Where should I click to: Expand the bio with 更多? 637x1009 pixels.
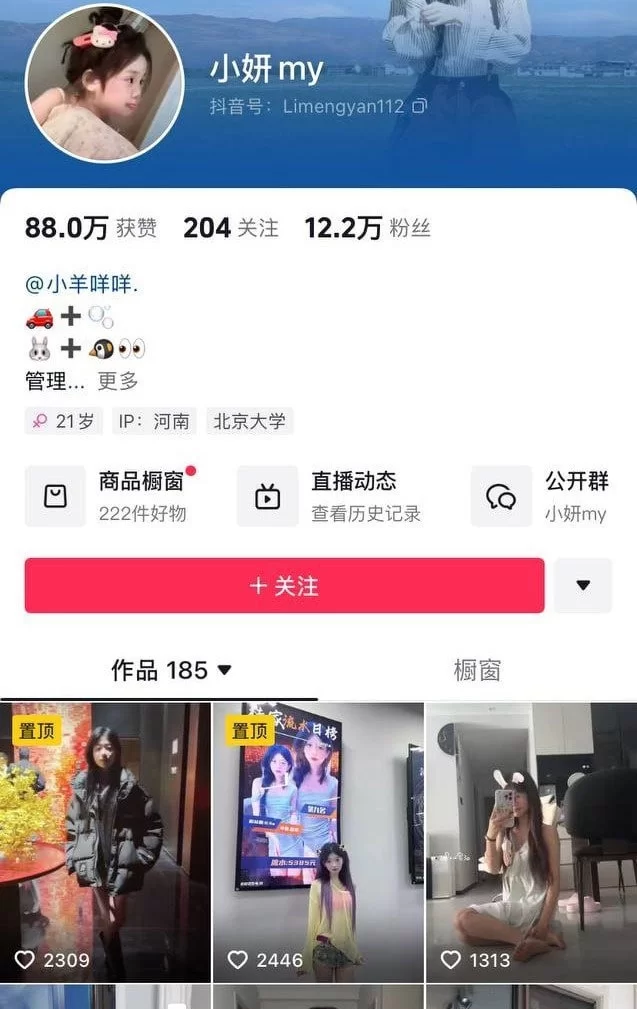pos(118,380)
